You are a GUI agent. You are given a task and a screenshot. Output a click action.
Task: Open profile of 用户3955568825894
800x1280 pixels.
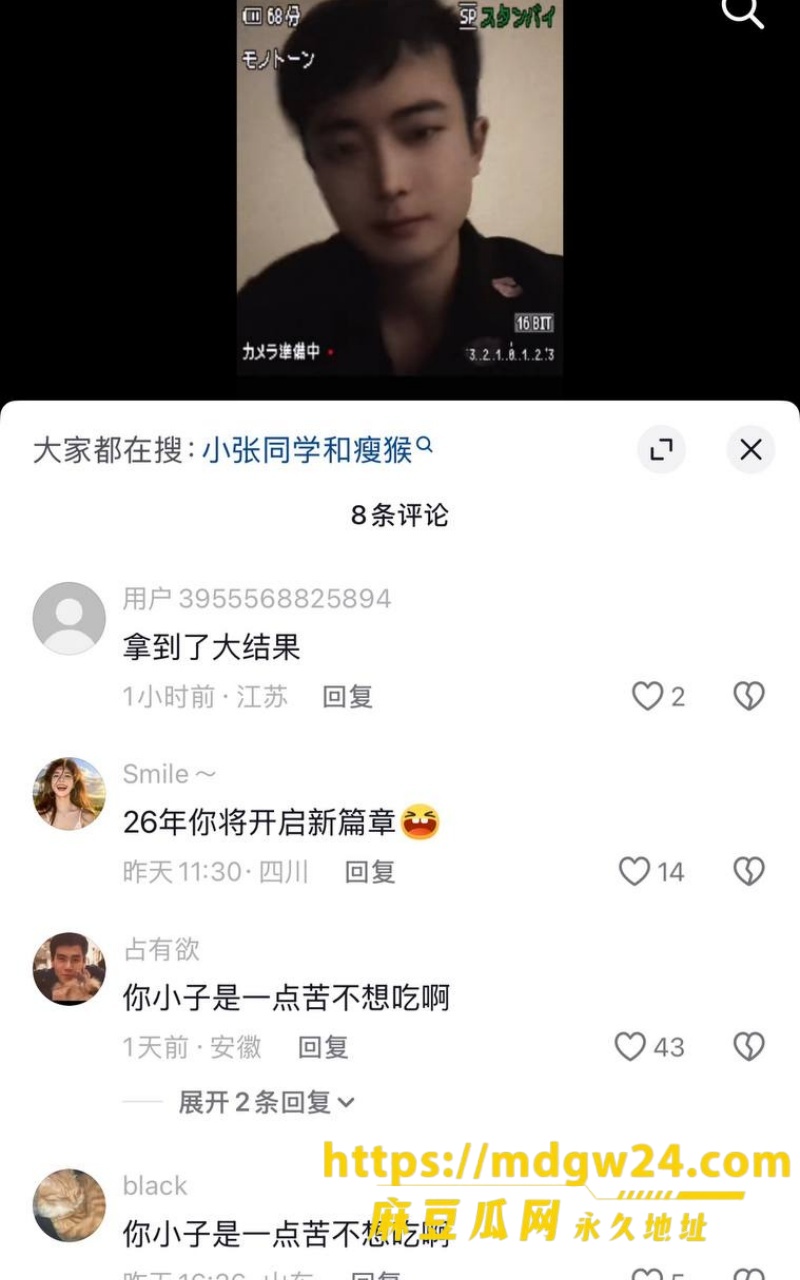point(69,618)
